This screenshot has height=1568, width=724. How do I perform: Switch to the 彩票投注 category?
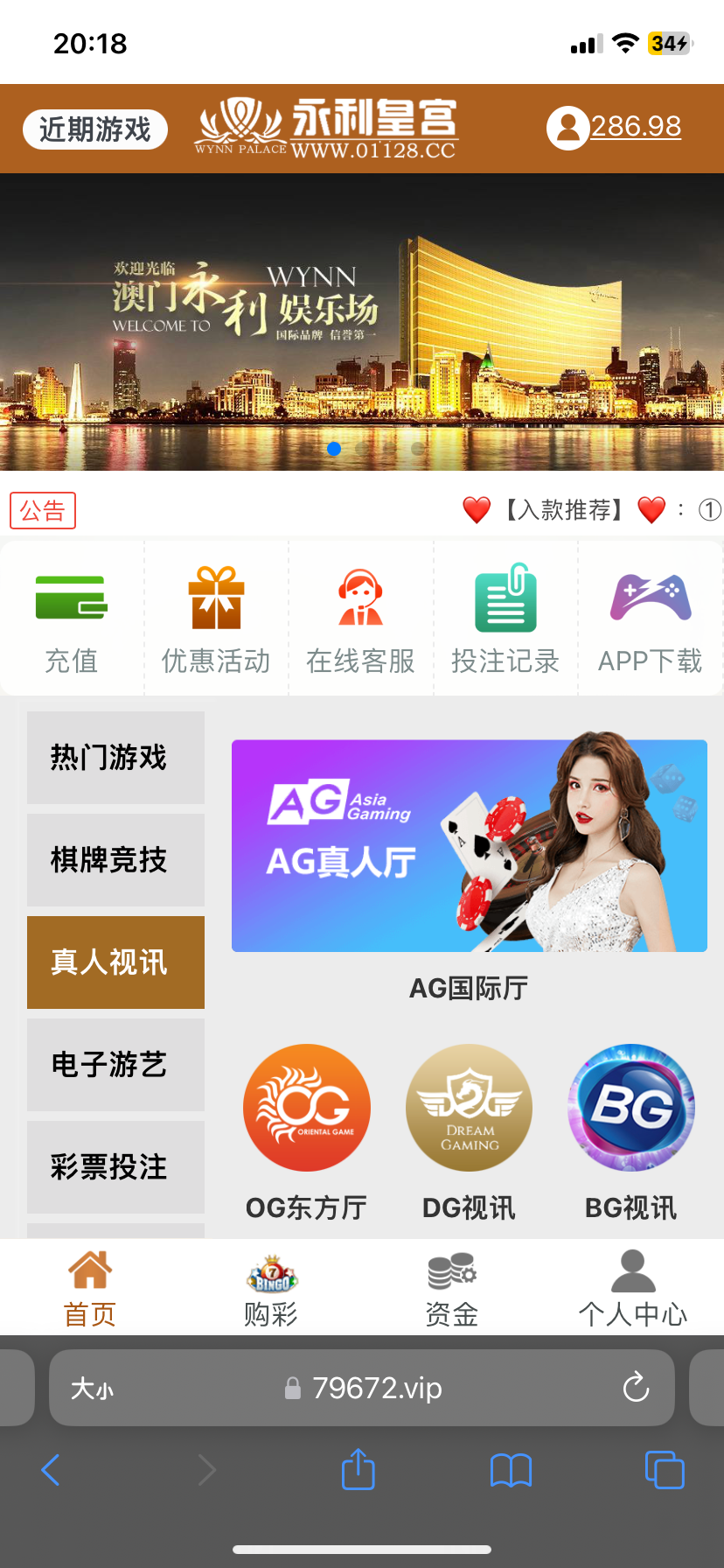115,1167
